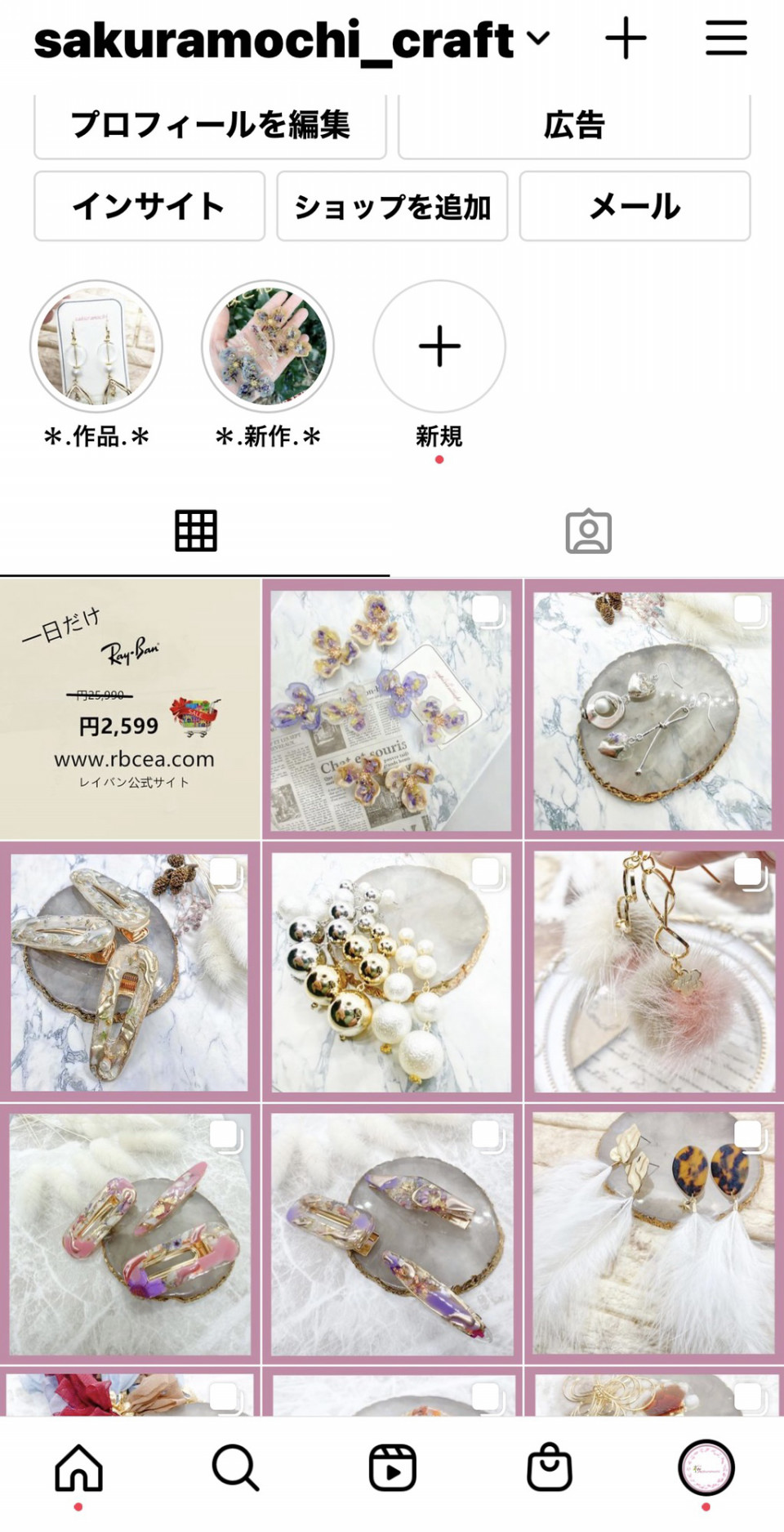Open the Reels tab
Viewport: 784px width, 1532px height.
coord(393,1467)
